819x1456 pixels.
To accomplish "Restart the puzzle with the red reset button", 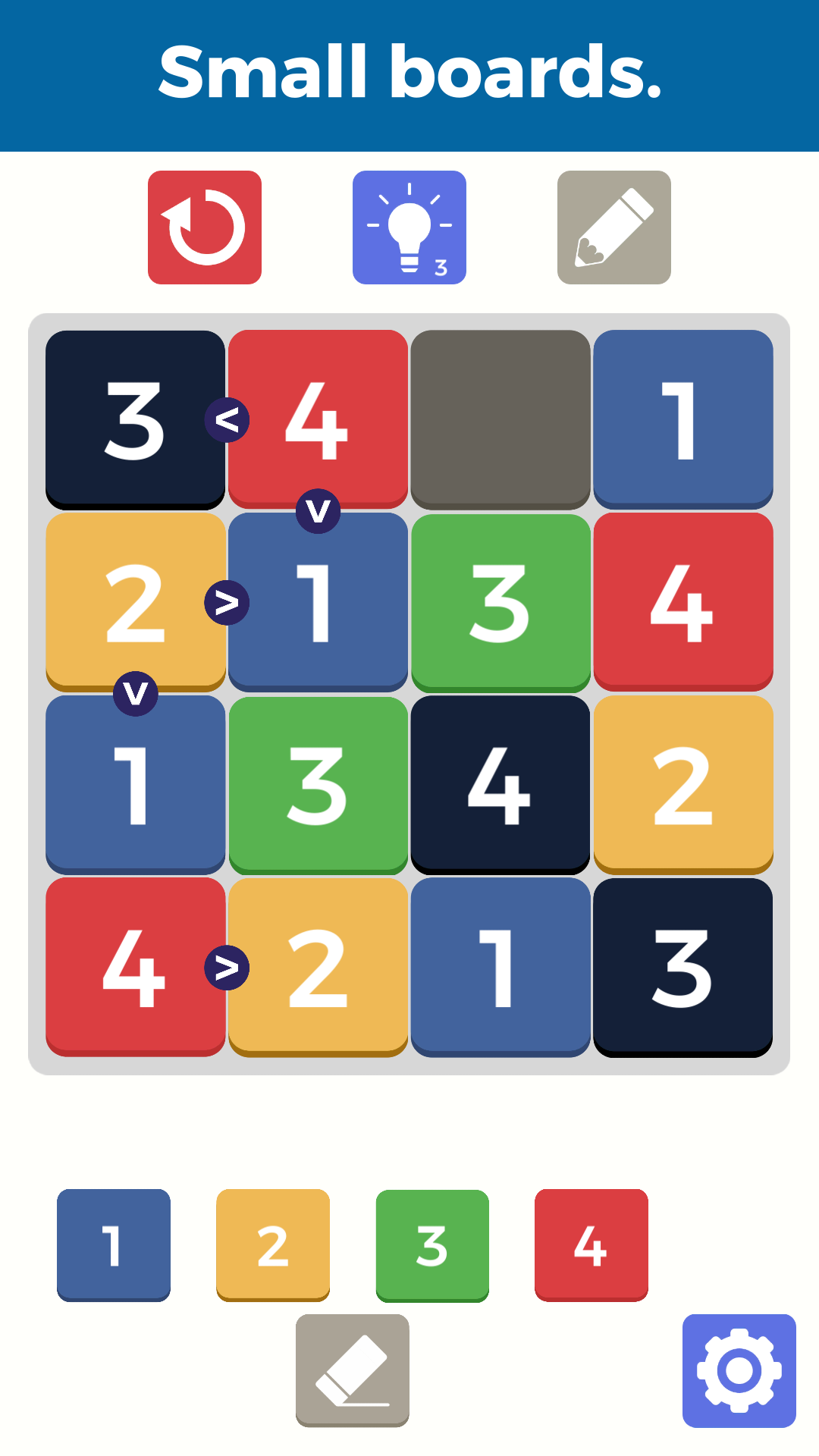I will point(205,227).
